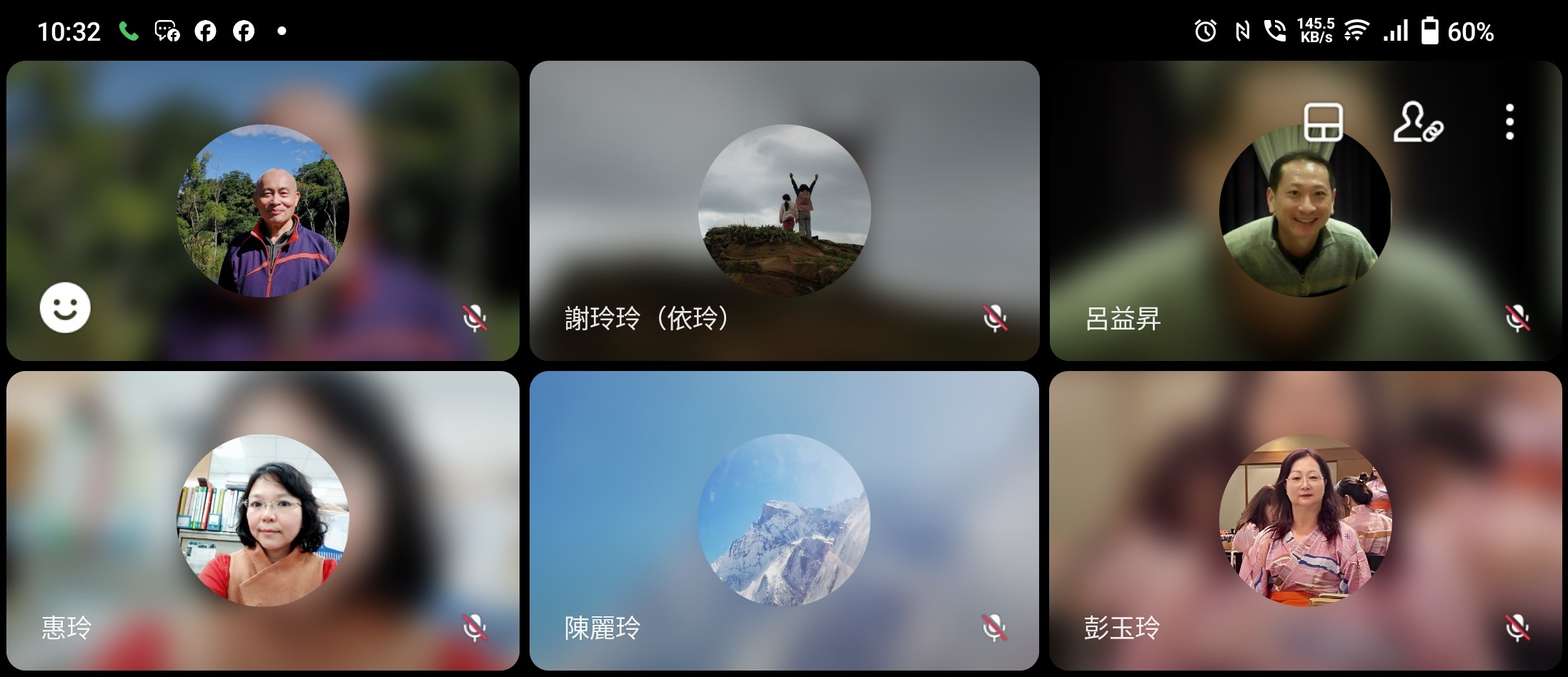Select 惠玲's video tile

262,520
